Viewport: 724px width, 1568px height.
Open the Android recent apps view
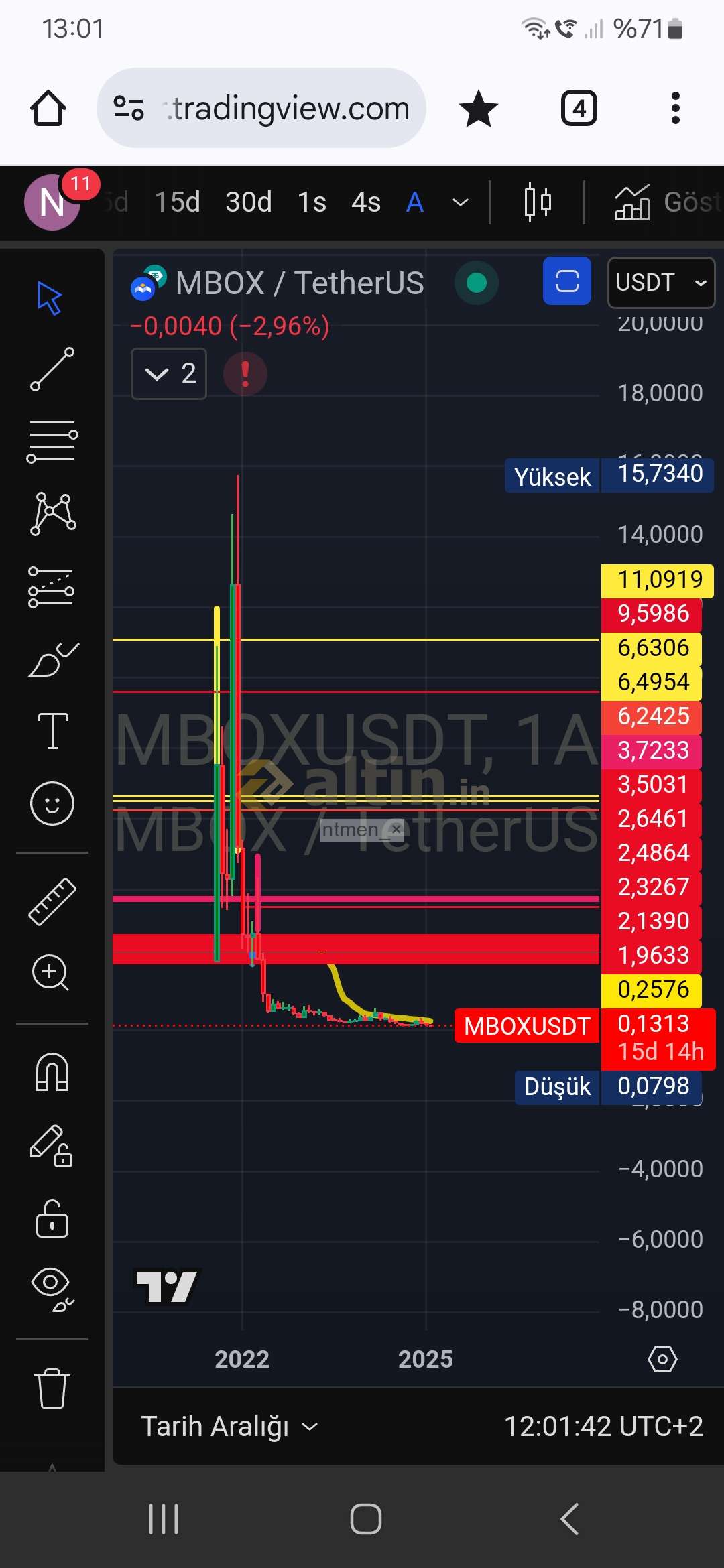click(164, 1519)
